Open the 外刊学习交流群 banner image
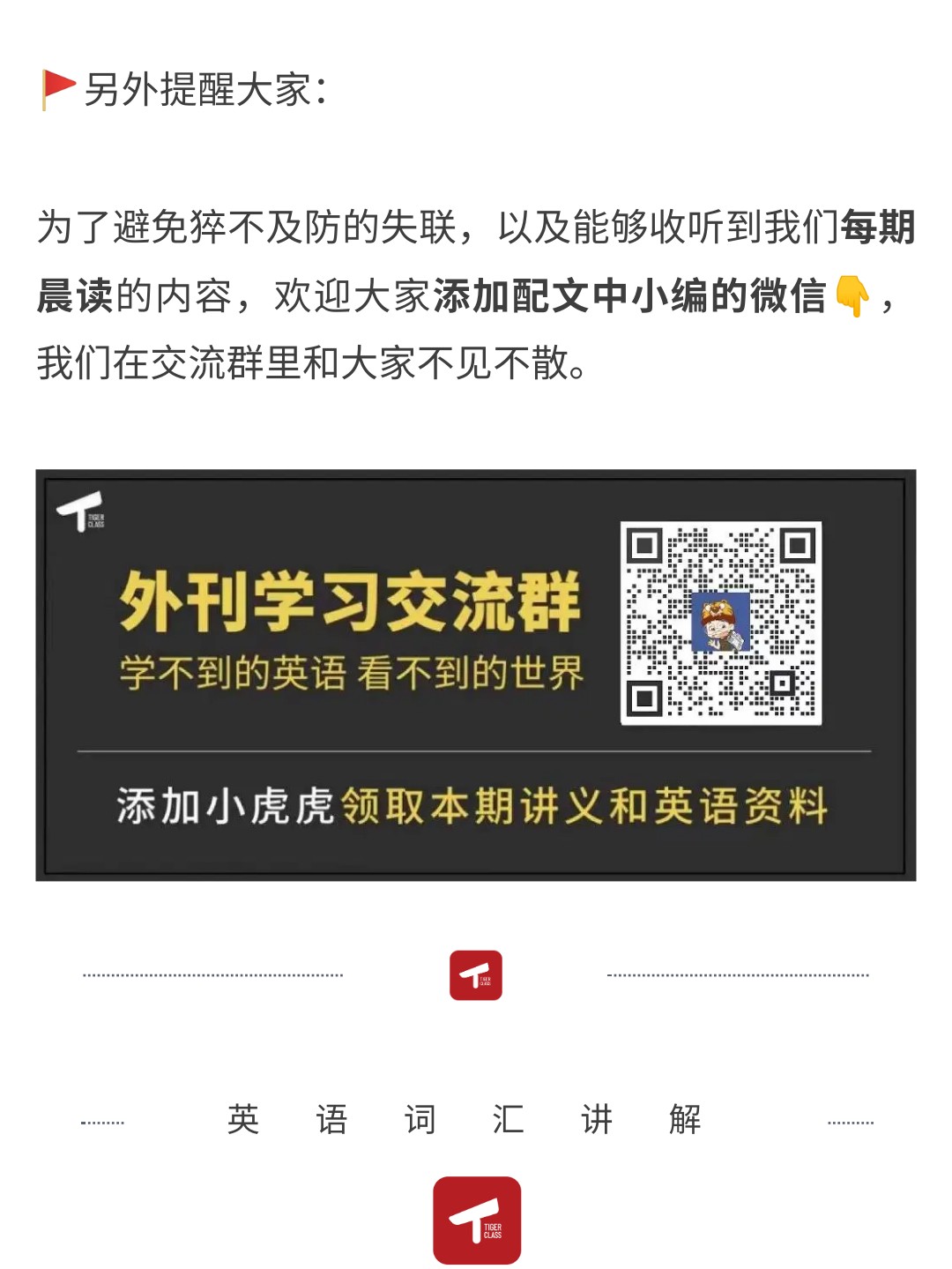952x1269 pixels. pyautogui.click(x=475, y=675)
